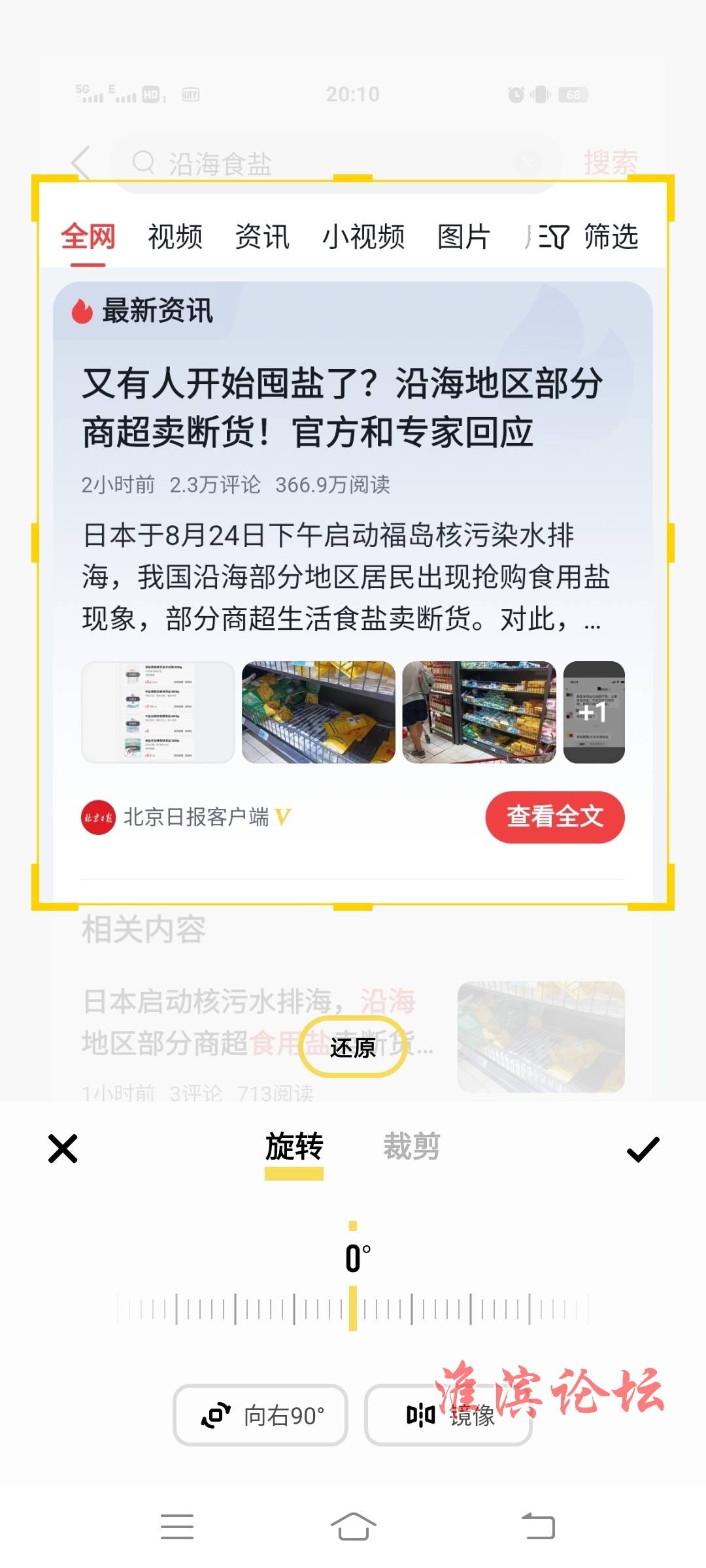
Task: Tap 还原 to reset the image
Action: tap(353, 1047)
